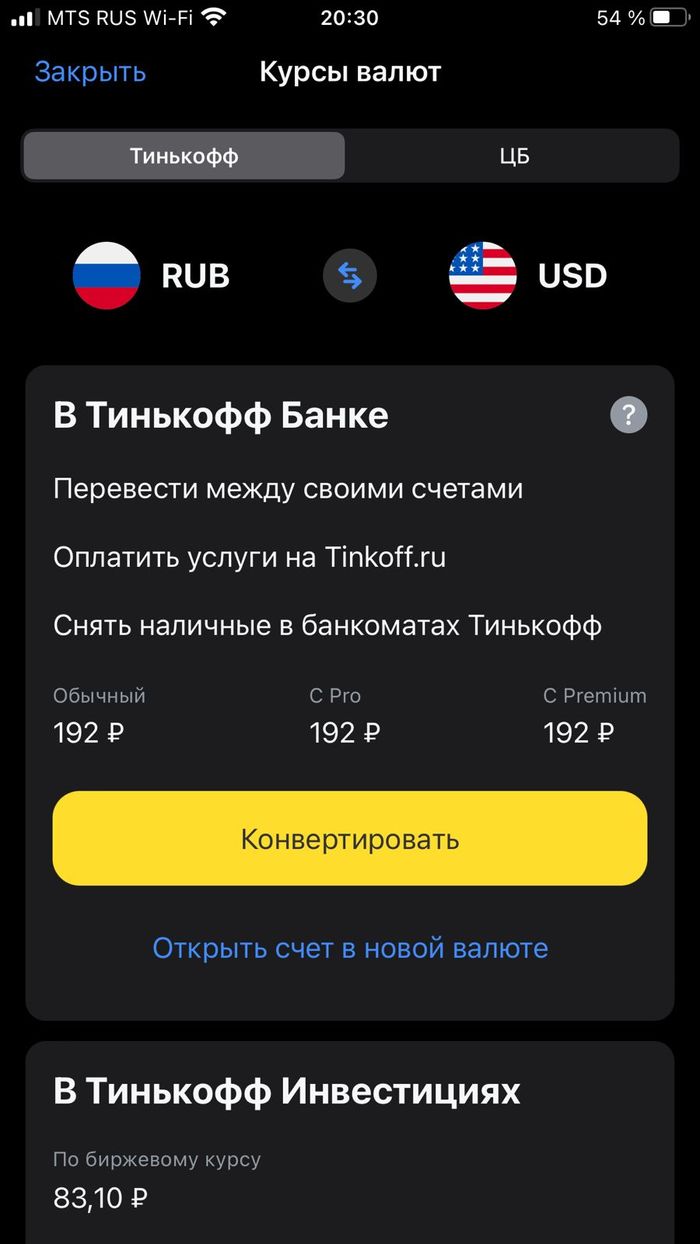Choose the USD target currency
Image resolution: width=700 pixels, height=1244 pixels.
tap(528, 276)
